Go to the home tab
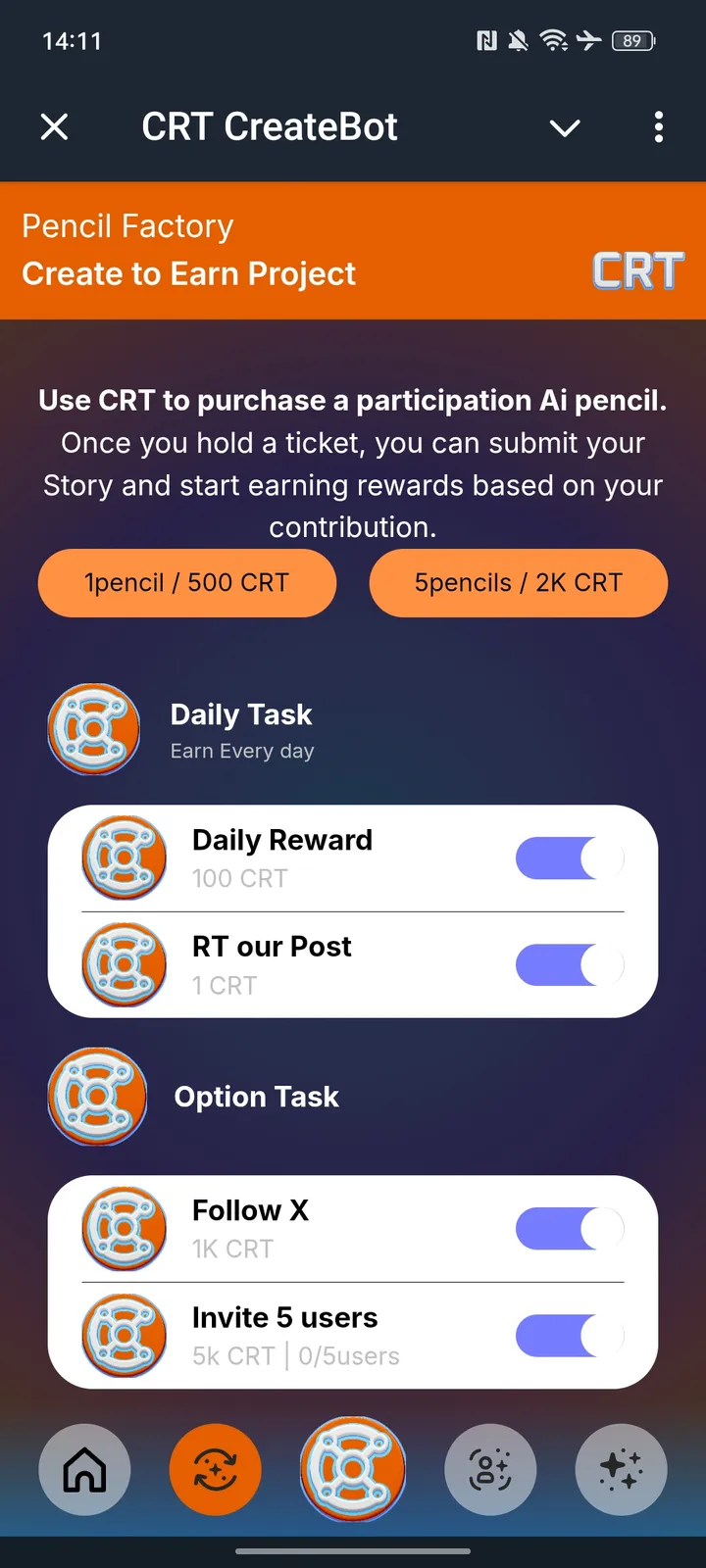 [84, 1470]
